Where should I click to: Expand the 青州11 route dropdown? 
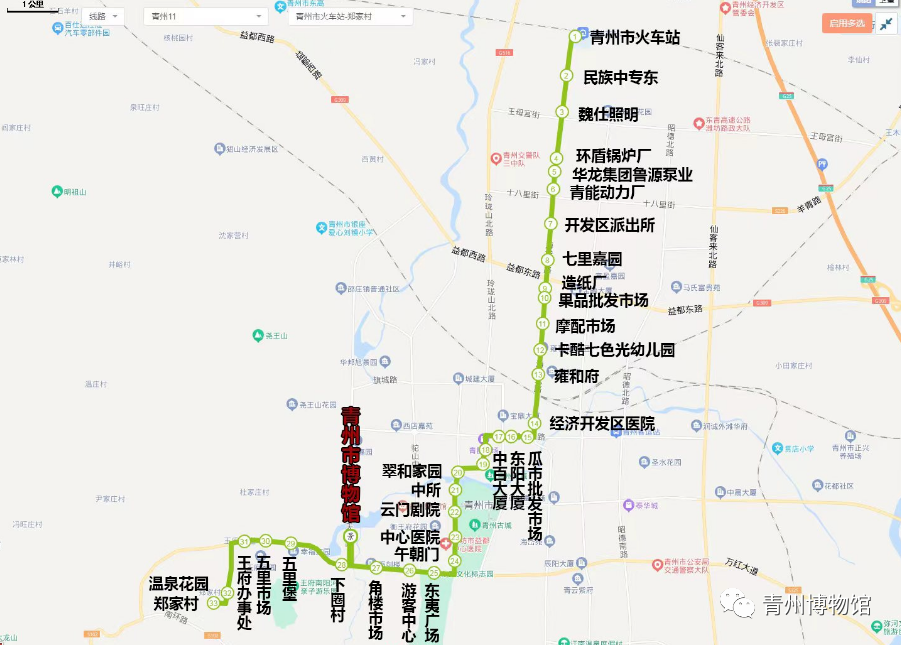coord(205,17)
